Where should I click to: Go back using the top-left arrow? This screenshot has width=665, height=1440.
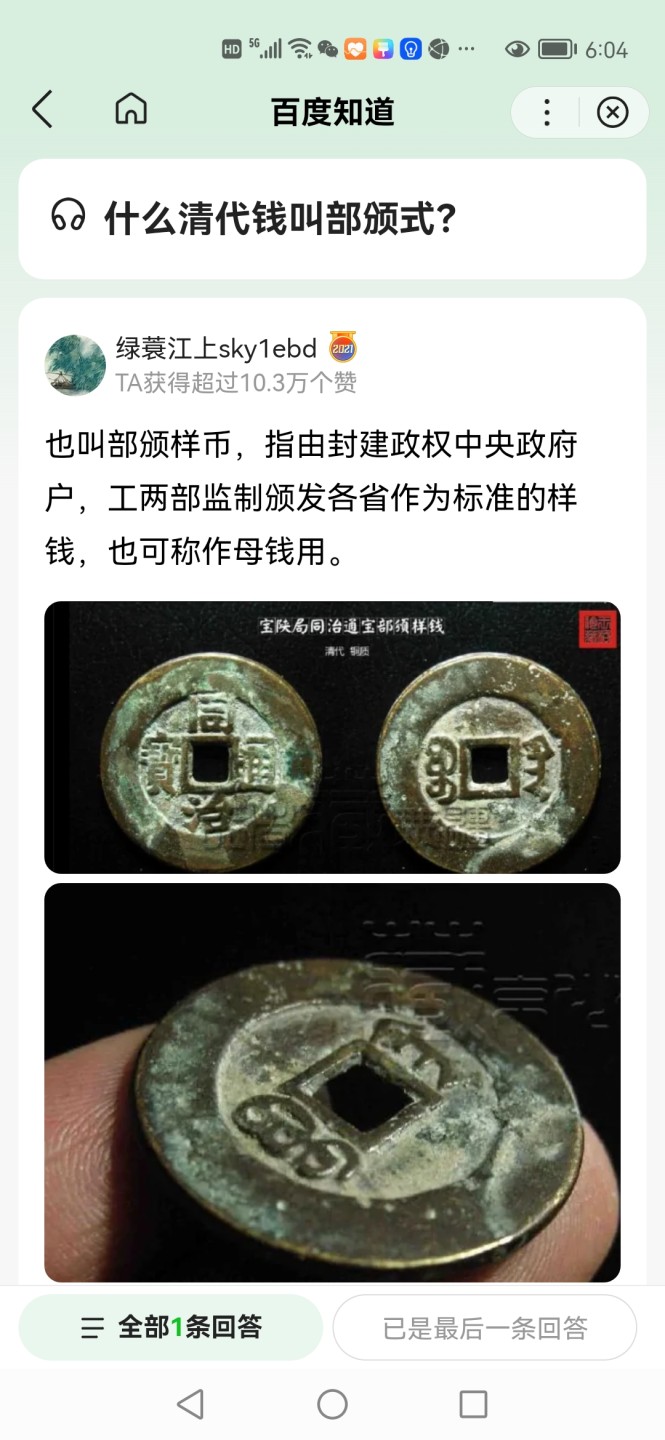click(x=42, y=110)
